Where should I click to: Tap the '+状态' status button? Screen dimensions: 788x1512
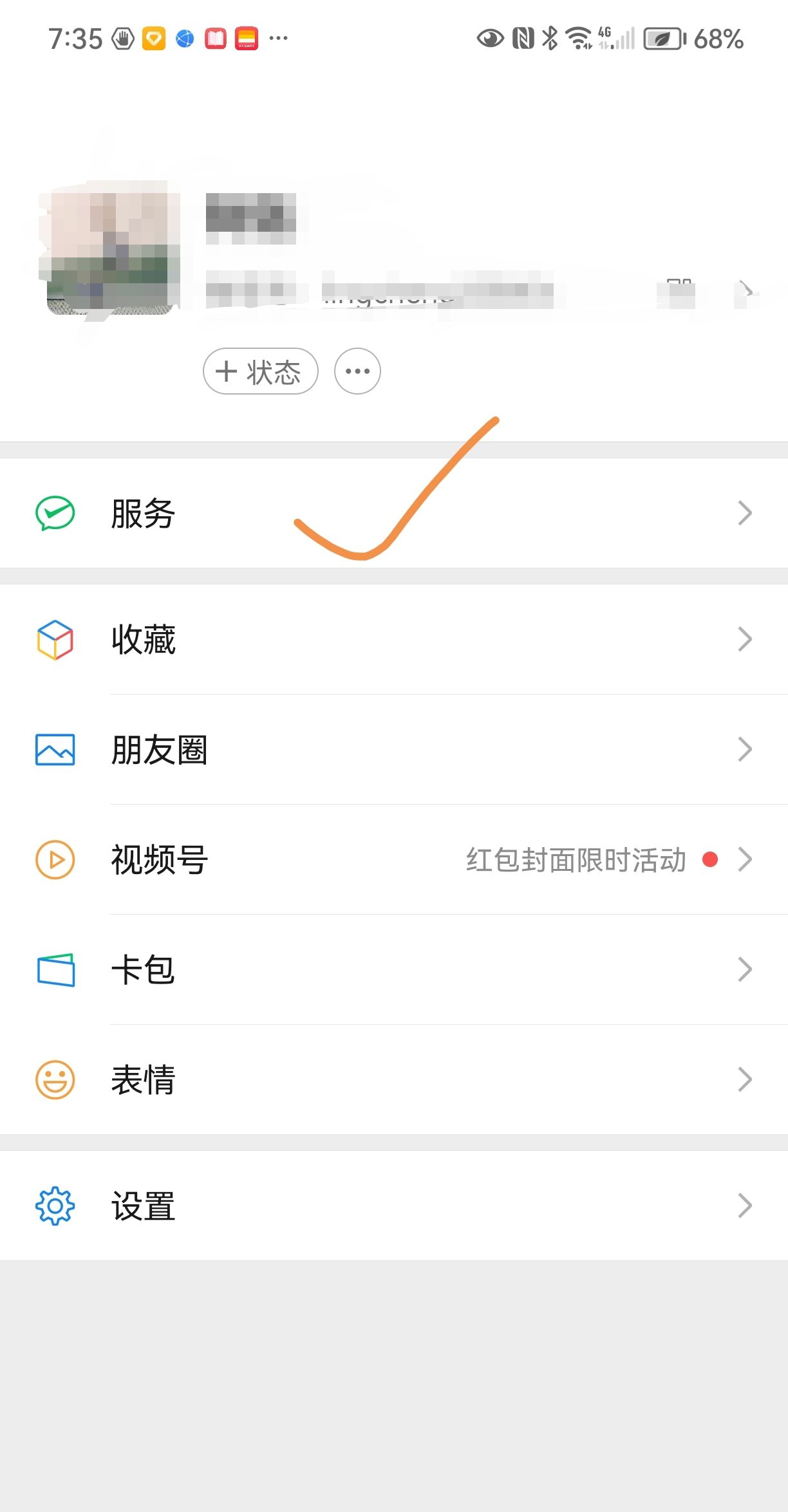click(259, 371)
